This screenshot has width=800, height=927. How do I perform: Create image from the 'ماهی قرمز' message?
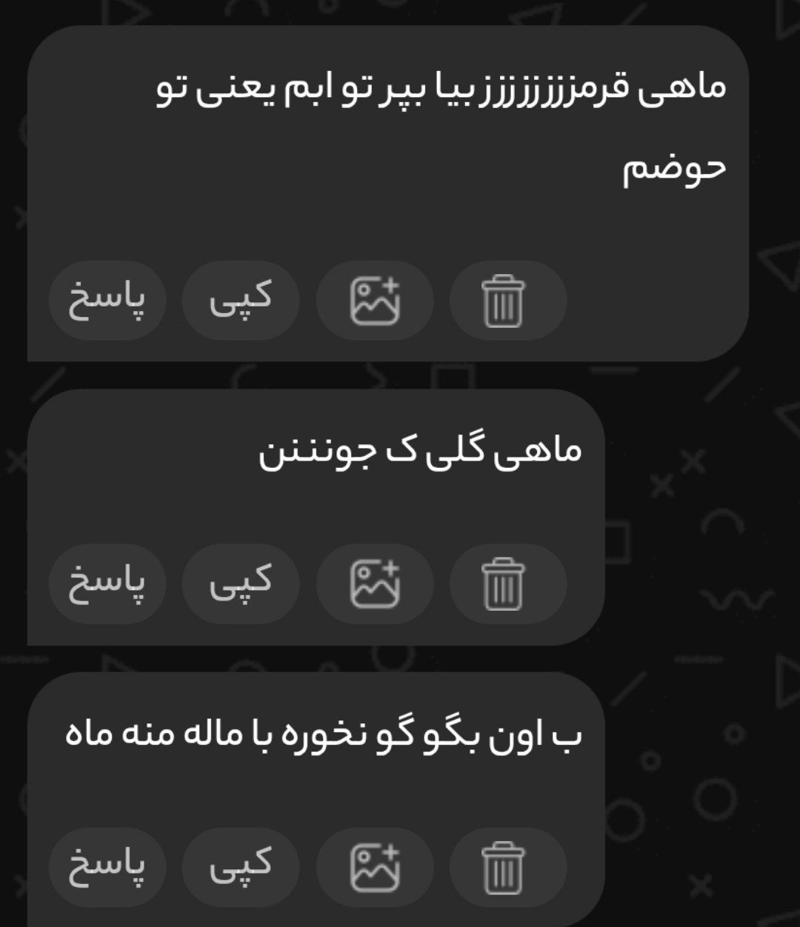click(374, 300)
